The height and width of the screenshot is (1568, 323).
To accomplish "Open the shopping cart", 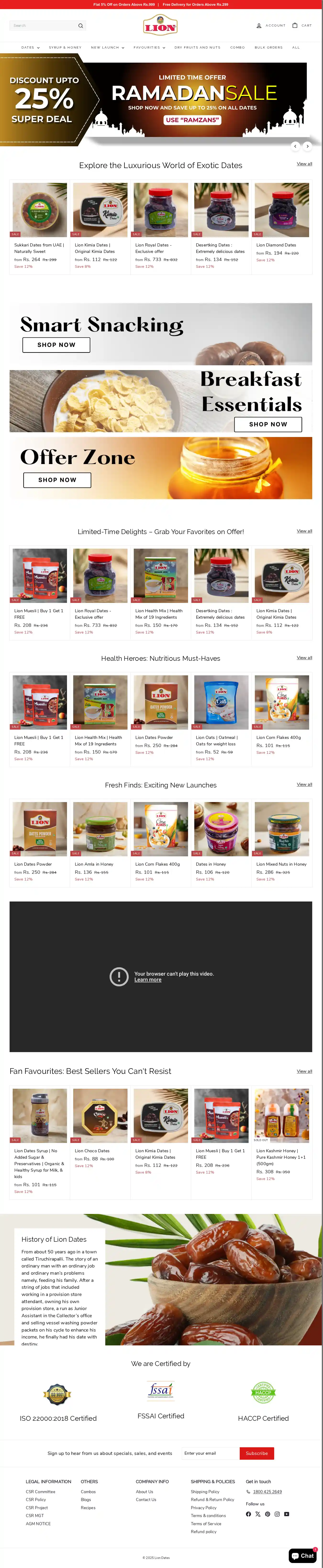I will pyautogui.click(x=302, y=26).
